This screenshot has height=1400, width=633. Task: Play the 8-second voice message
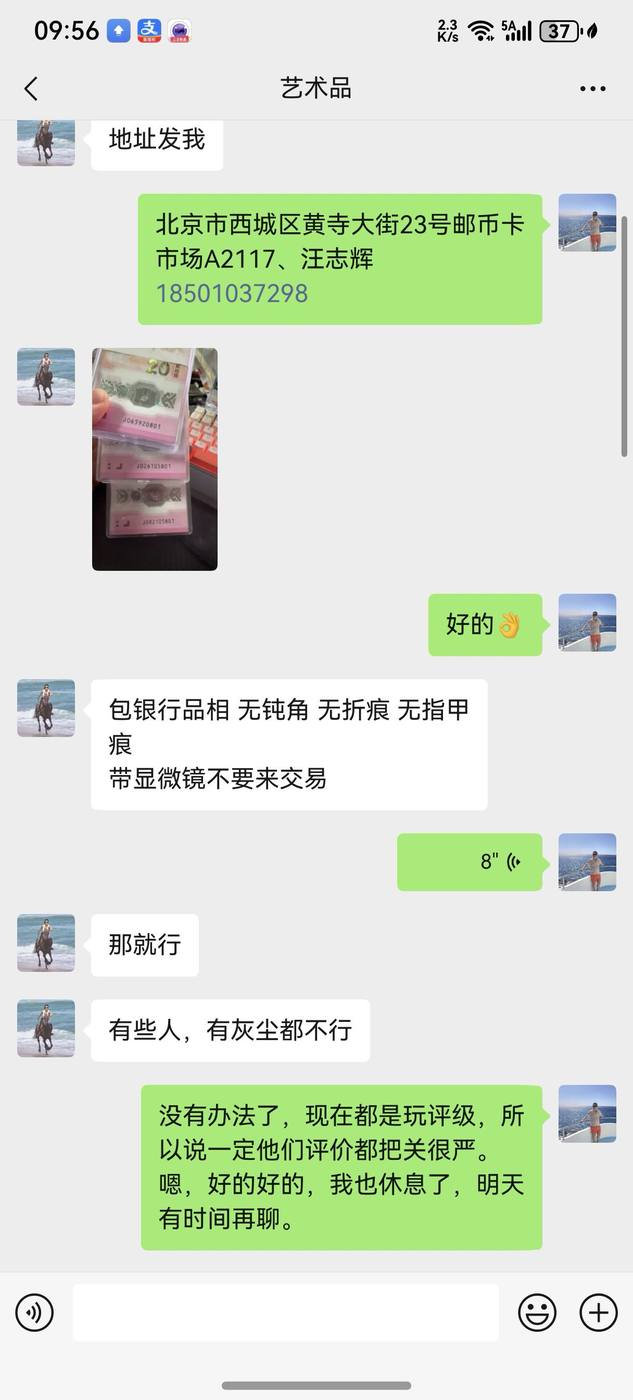tap(470, 862)
